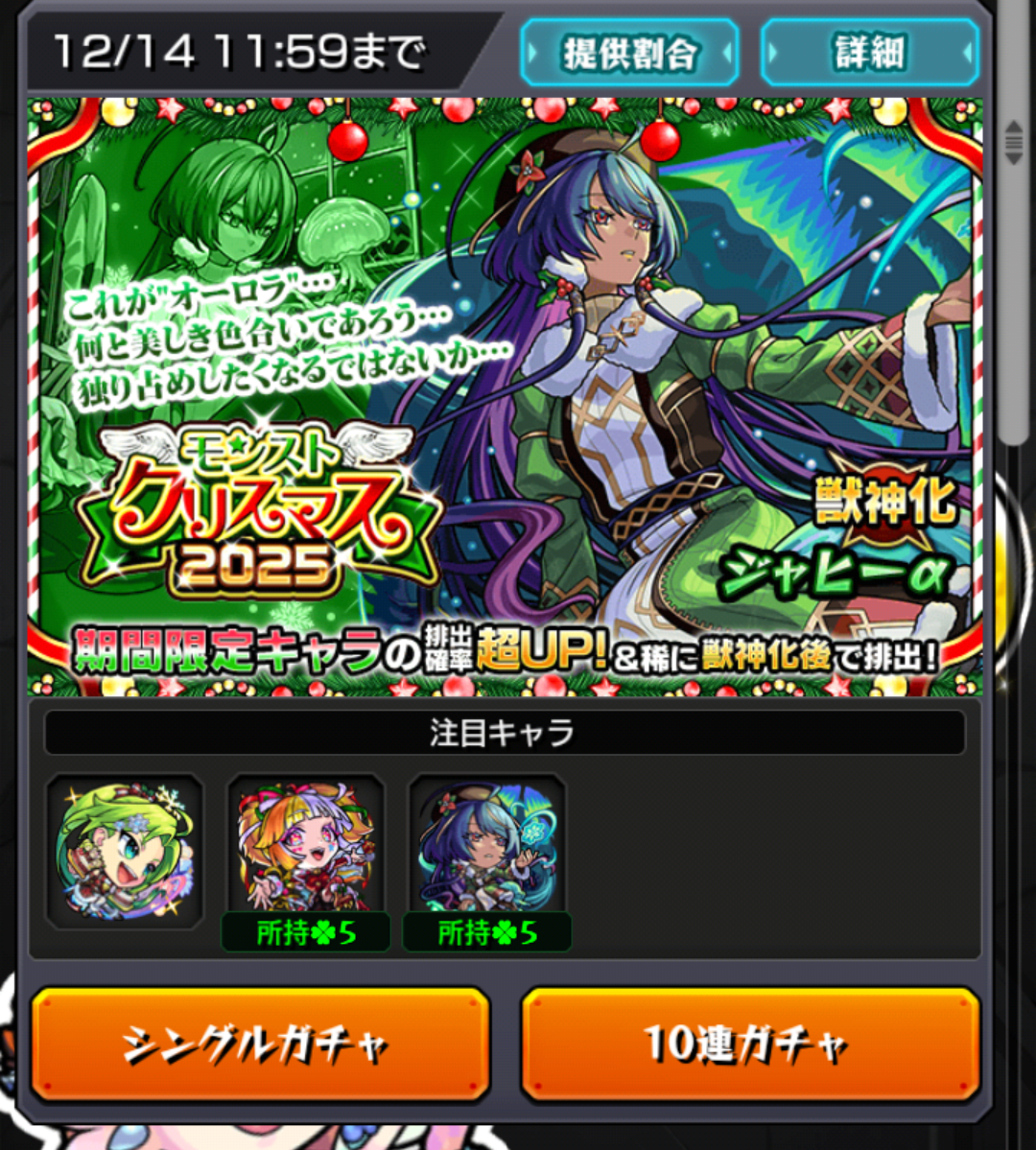This screenshot has height=1150, width=1036.
Task: Pull the シングルガチャ single gacha
Action: 260,1044
